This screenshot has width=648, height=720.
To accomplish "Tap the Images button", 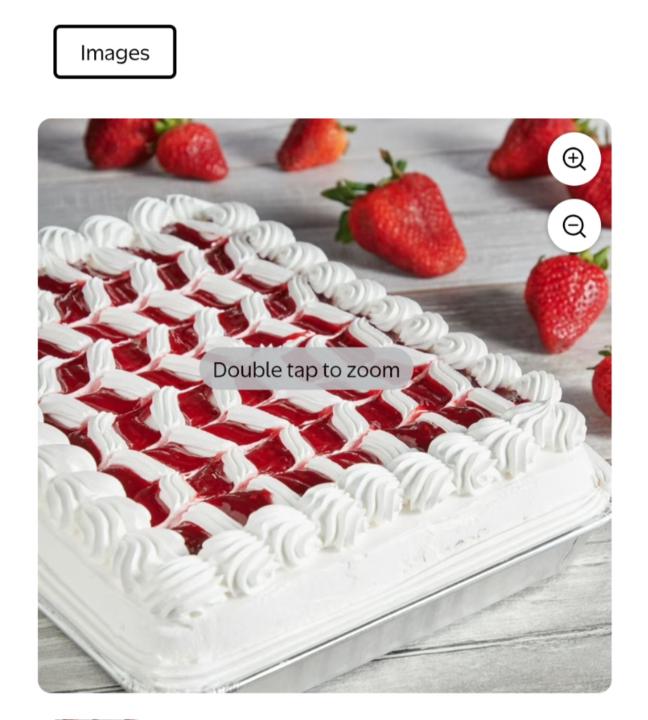I will click(x=115, y=52).
